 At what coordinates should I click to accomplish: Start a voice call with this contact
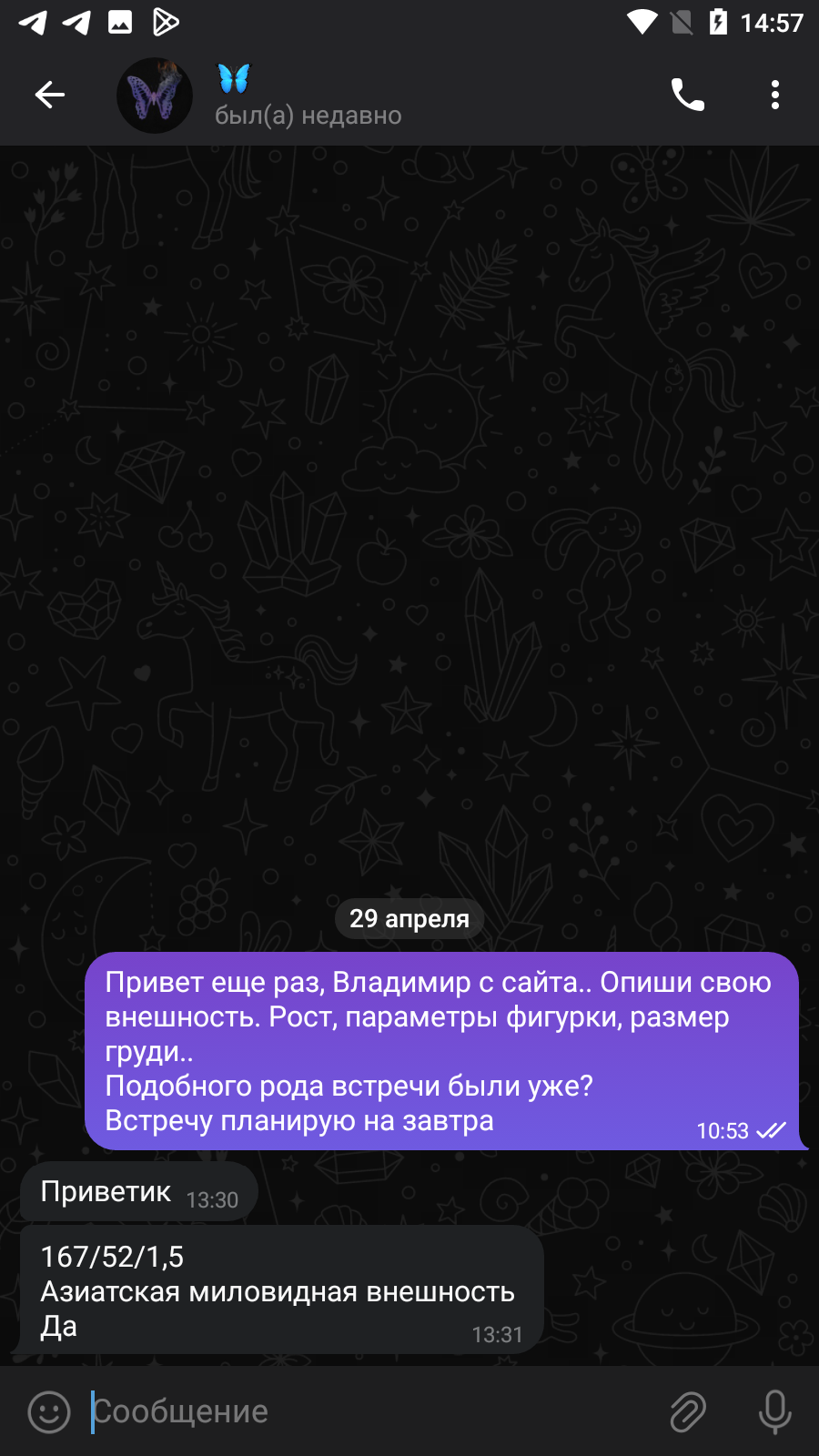click(x=687, y=95)
